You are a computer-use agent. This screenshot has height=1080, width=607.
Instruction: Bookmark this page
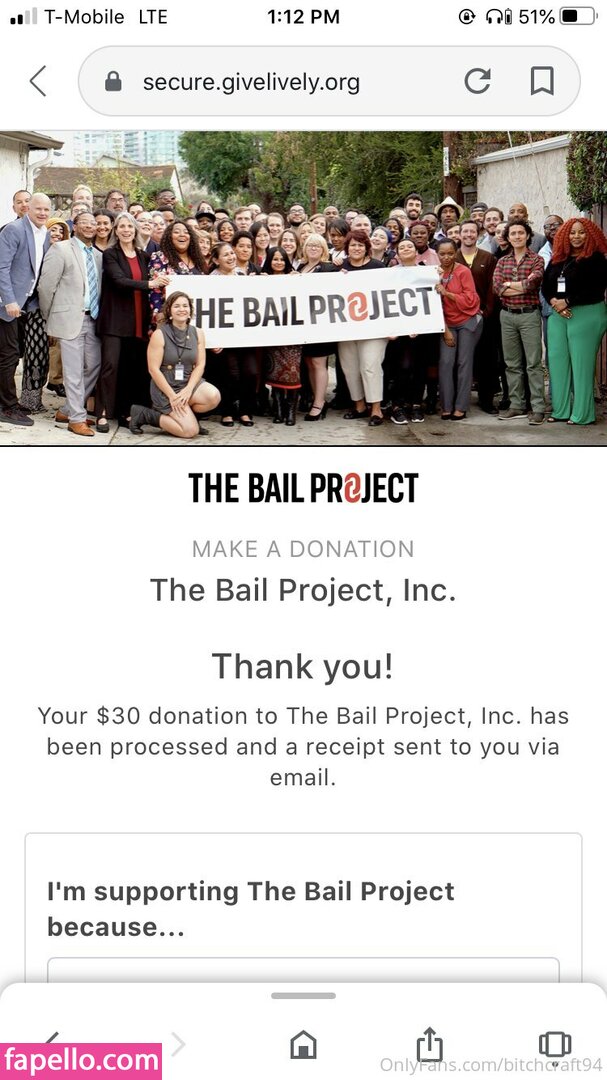tap(541, 82)
